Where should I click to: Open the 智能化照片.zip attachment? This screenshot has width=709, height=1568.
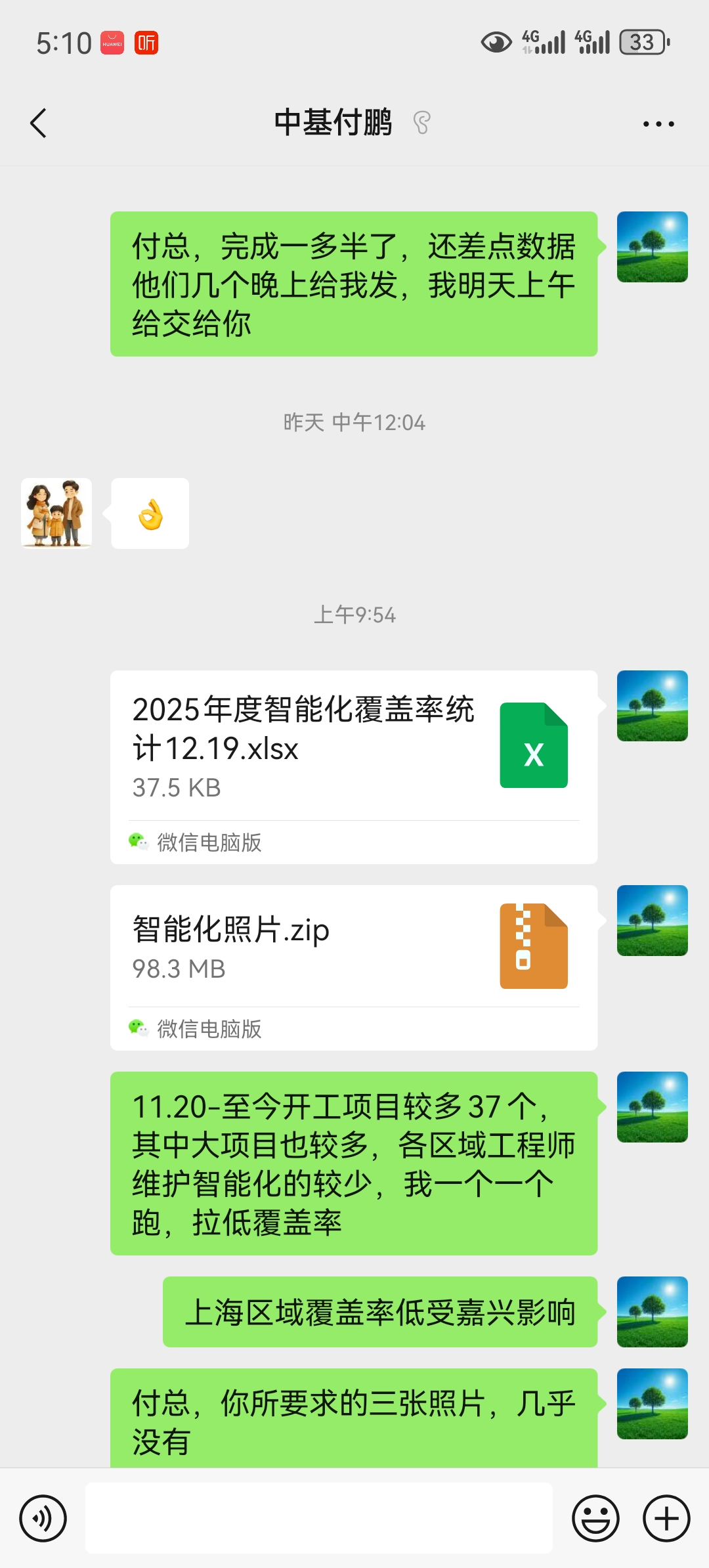click(353, 947)
